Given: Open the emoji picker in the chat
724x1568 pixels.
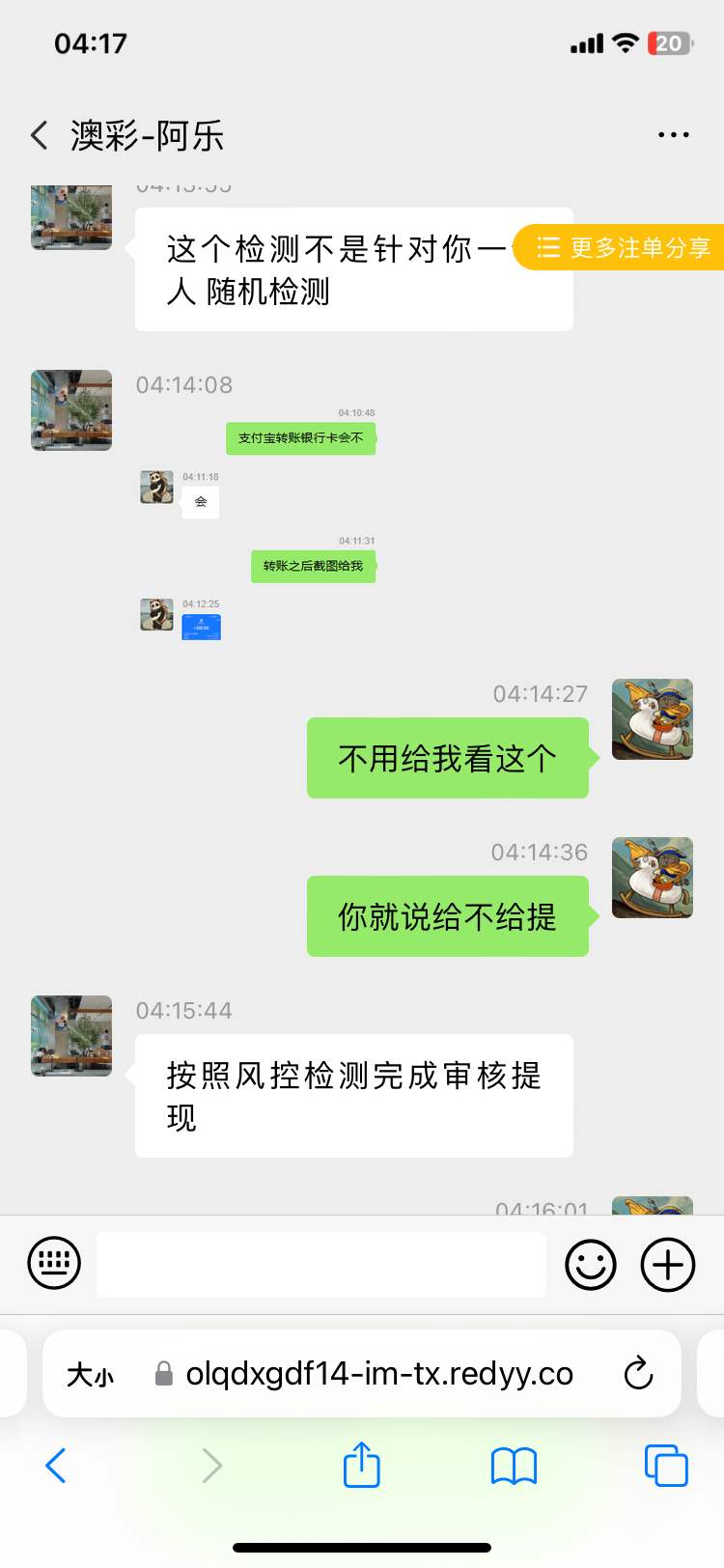Looking at the screenshot, I should point(591,1265).
